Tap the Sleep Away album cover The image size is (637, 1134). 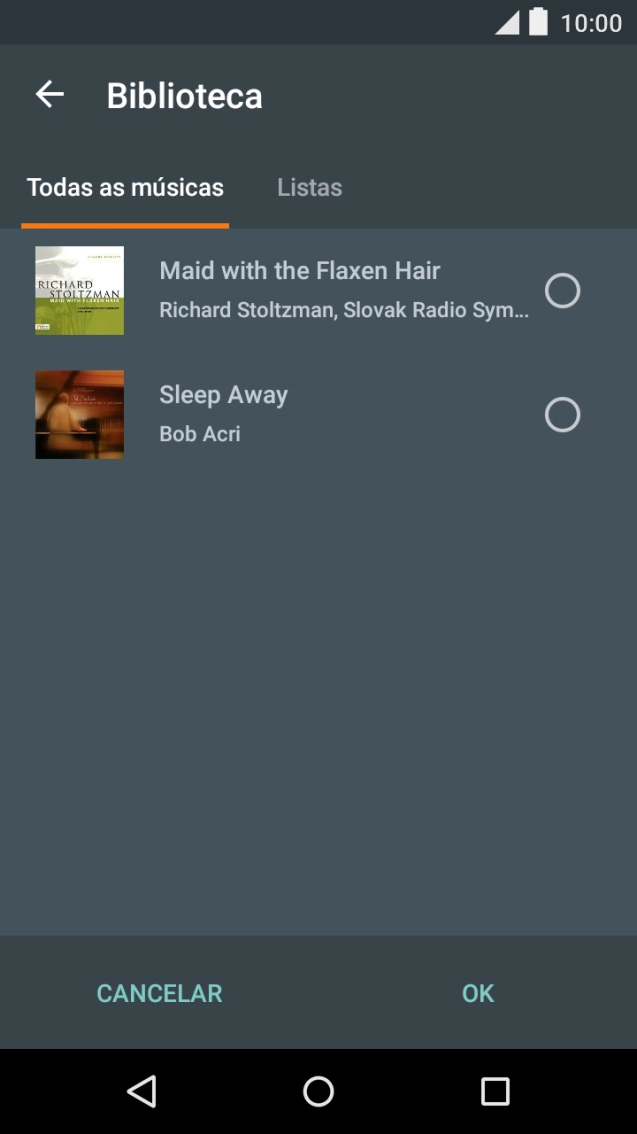pyautogui.click(x=80, y=414)
